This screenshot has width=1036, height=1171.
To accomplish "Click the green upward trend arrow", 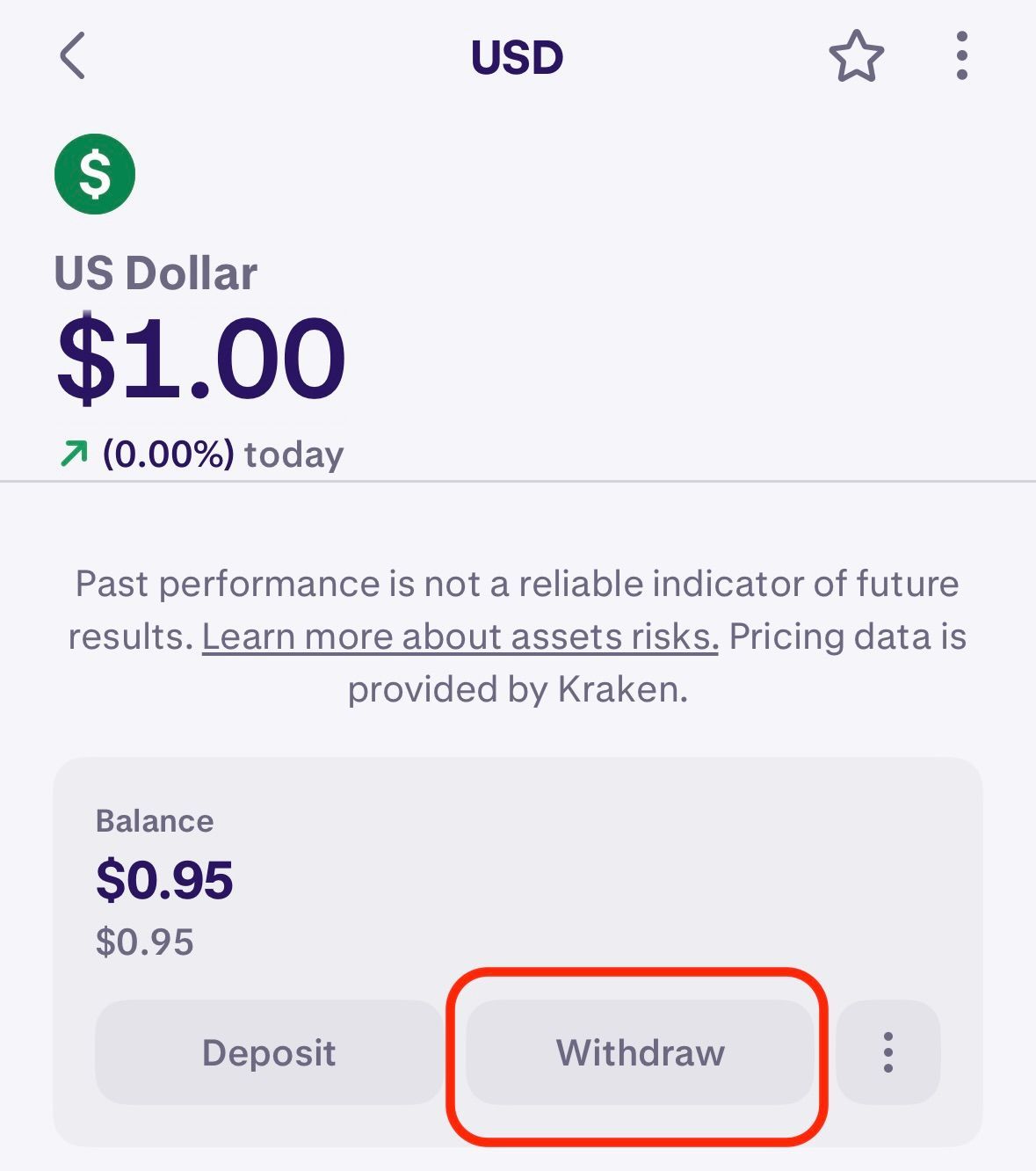I will [74, 452].
